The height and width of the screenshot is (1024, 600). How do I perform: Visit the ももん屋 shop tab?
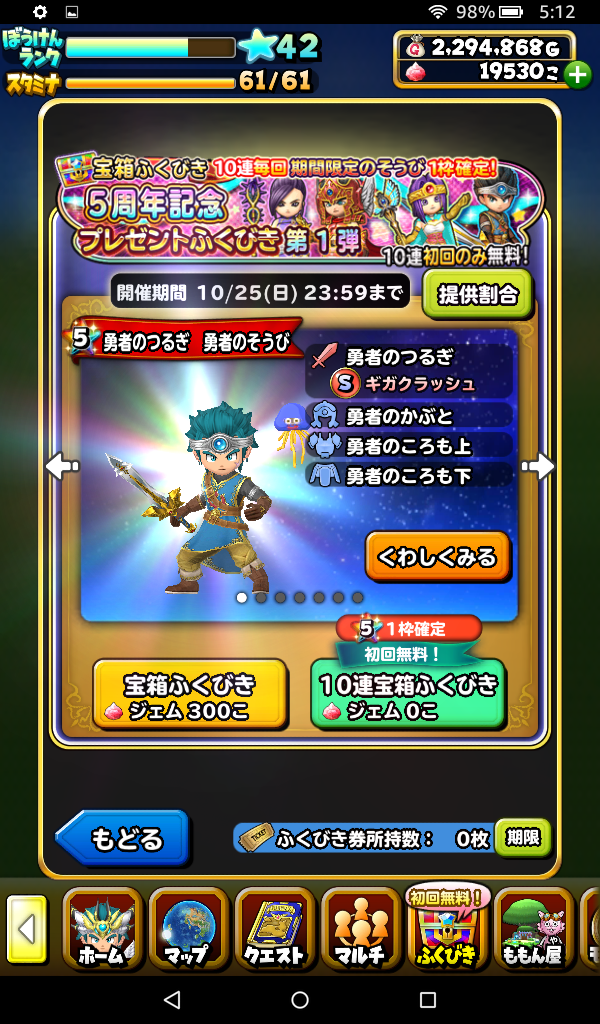532,930
